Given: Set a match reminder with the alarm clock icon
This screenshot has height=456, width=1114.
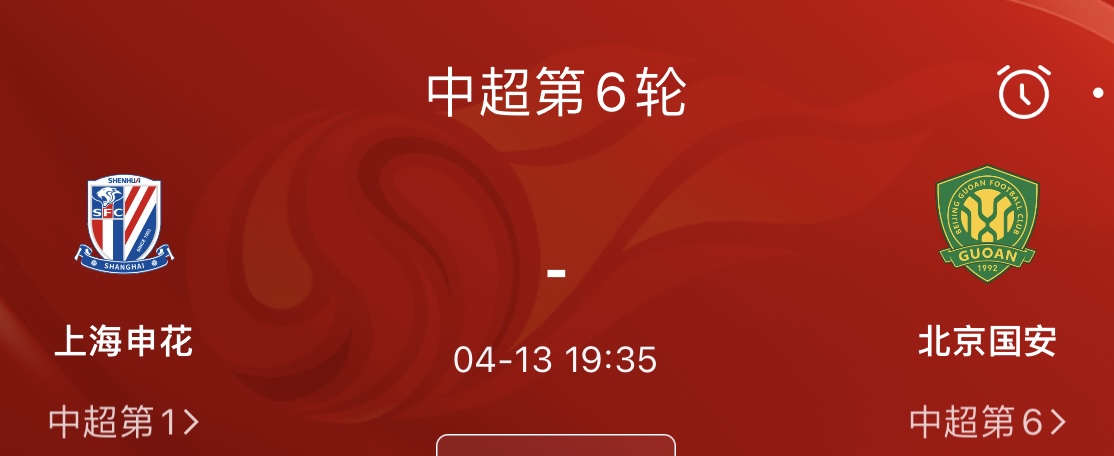Looking at the screenshot, I should 1024,92.
